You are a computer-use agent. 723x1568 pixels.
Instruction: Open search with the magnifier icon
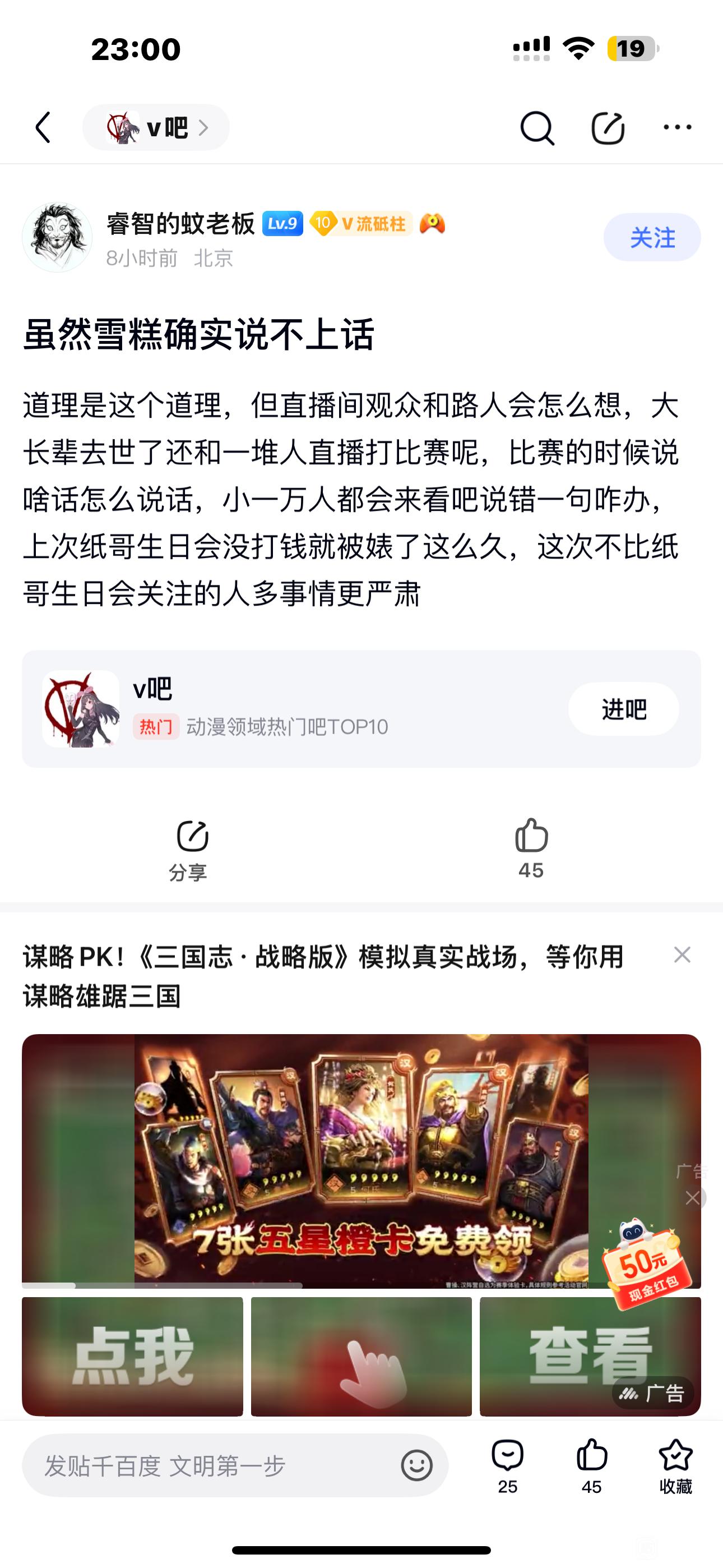click(537, 128)
